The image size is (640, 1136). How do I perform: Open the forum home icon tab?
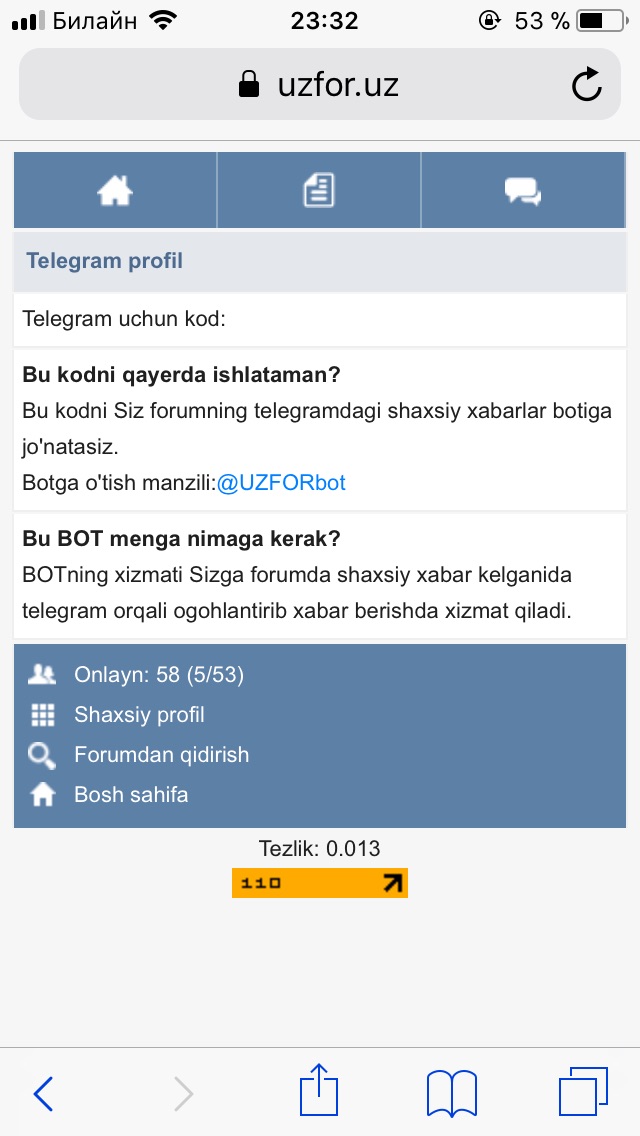click(x=115, y=190)
